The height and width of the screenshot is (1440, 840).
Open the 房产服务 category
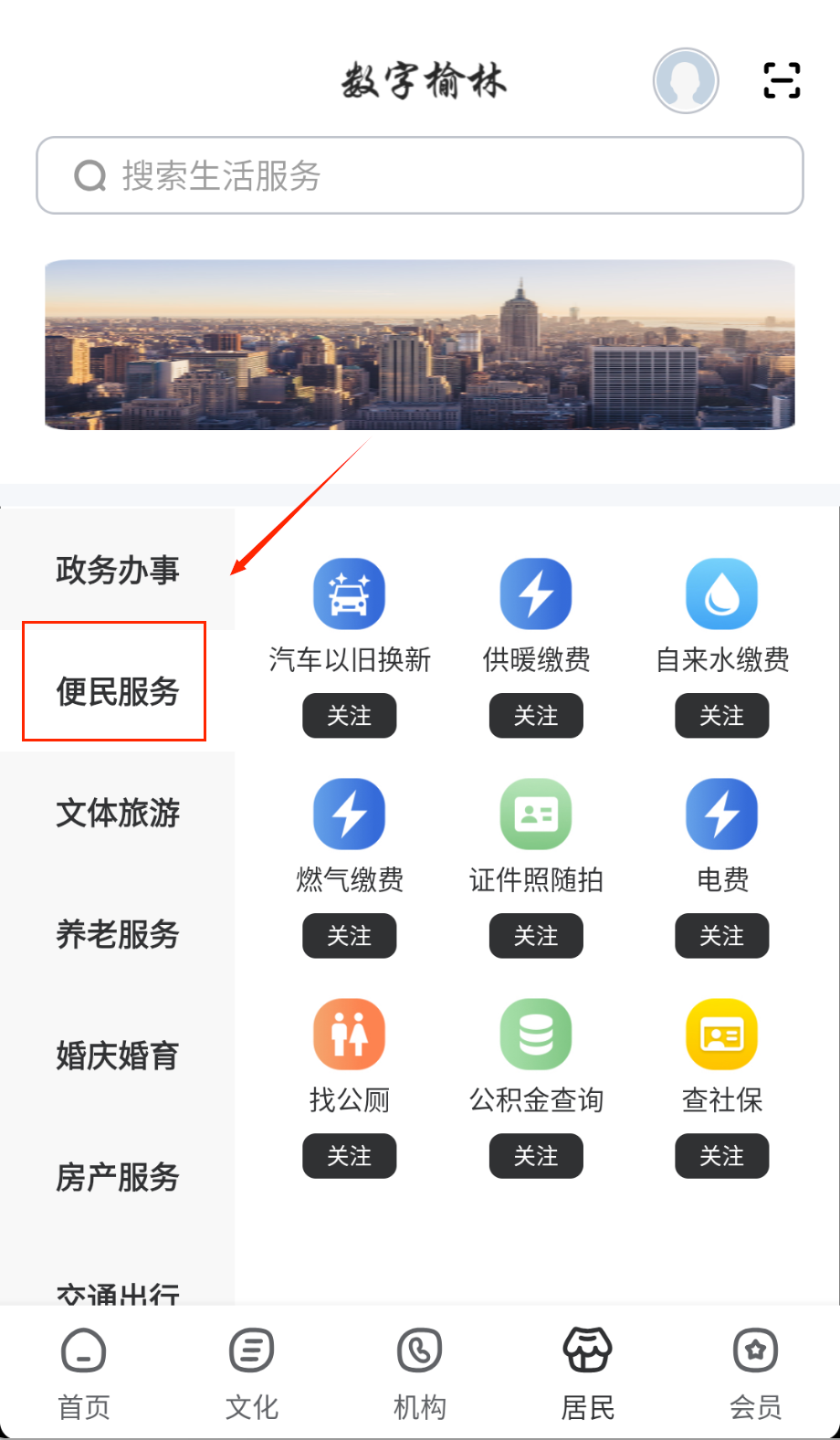click(118, 1177)
